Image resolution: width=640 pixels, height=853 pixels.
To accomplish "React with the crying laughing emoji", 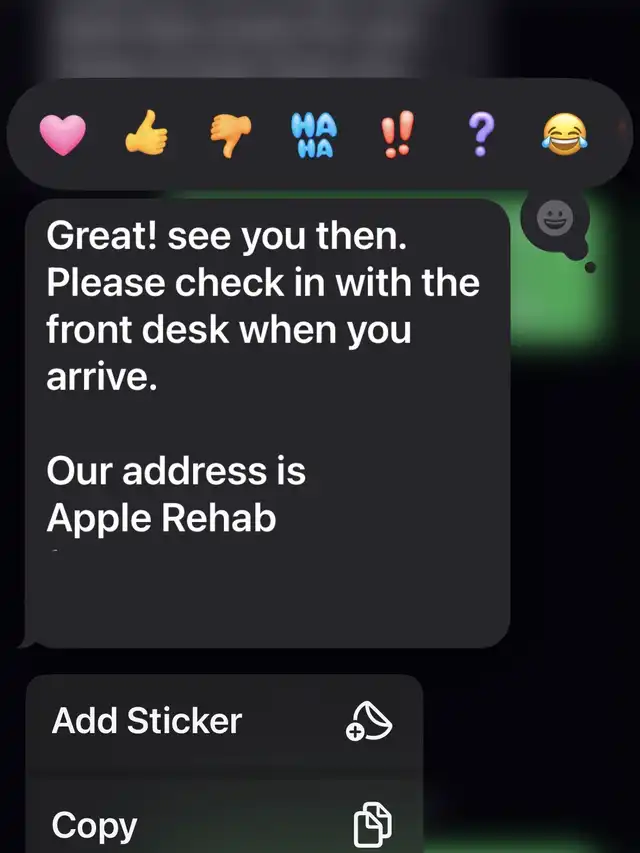I will click(x=564, y=134).
